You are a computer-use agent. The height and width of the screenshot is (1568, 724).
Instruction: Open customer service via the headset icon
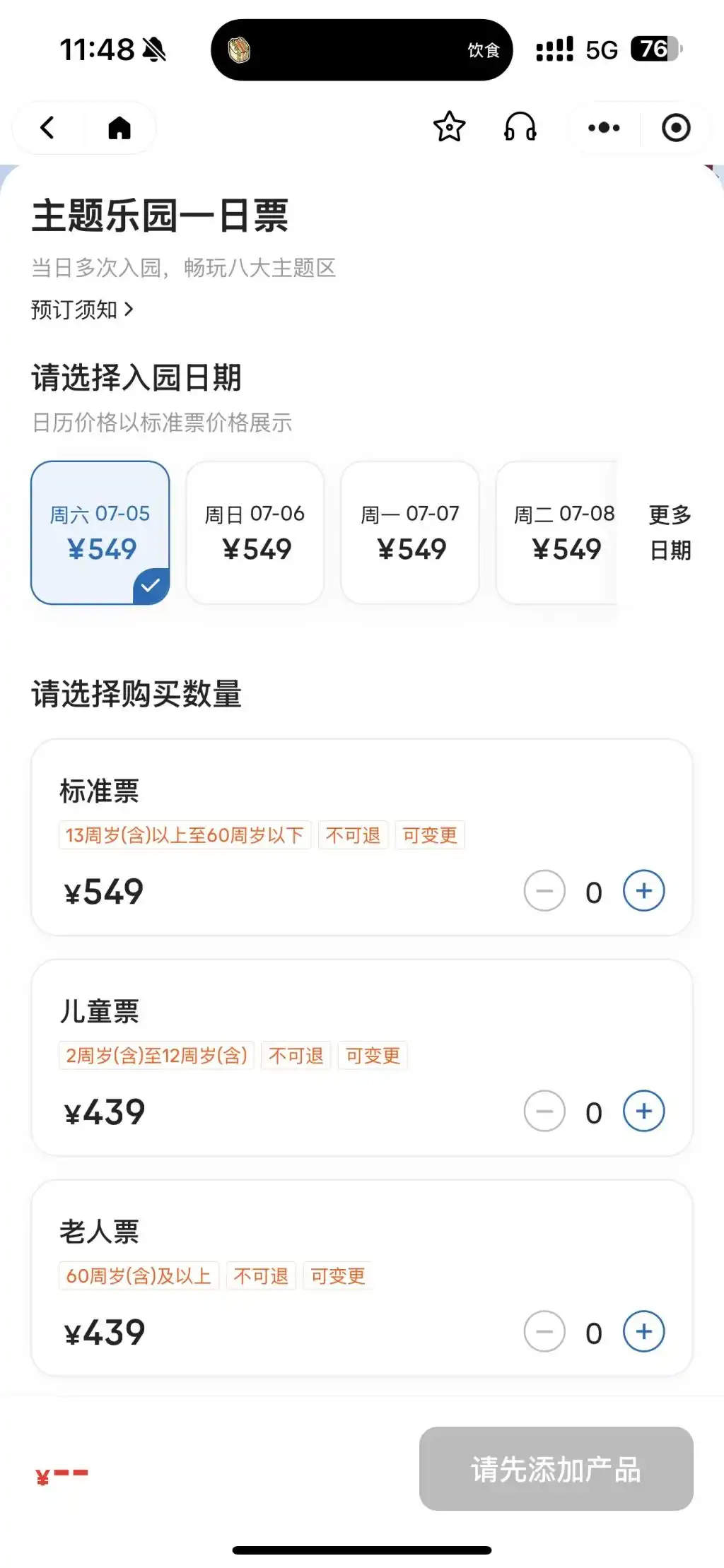[520, 128]
